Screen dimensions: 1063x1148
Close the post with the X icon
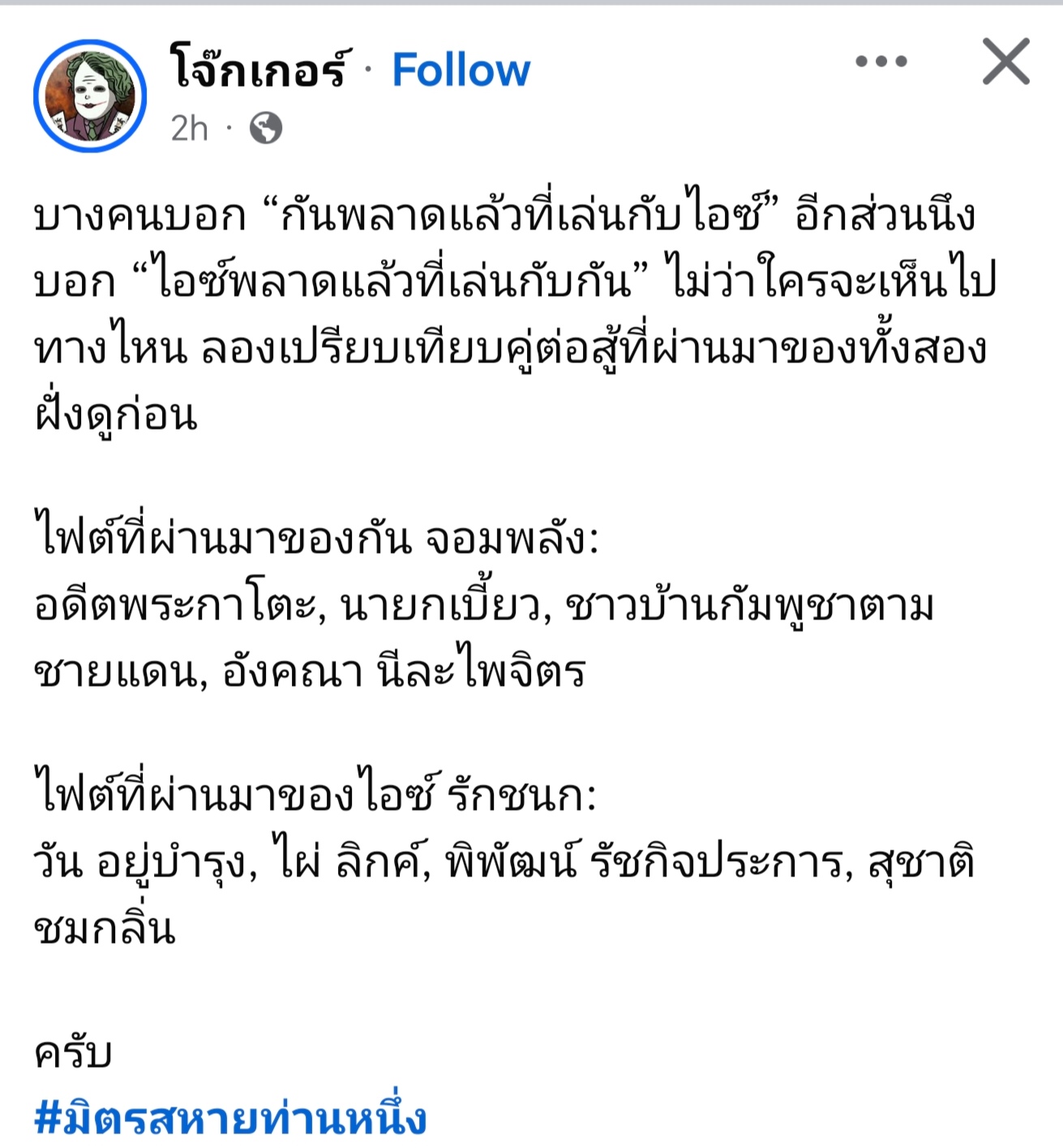(1005, 62)
